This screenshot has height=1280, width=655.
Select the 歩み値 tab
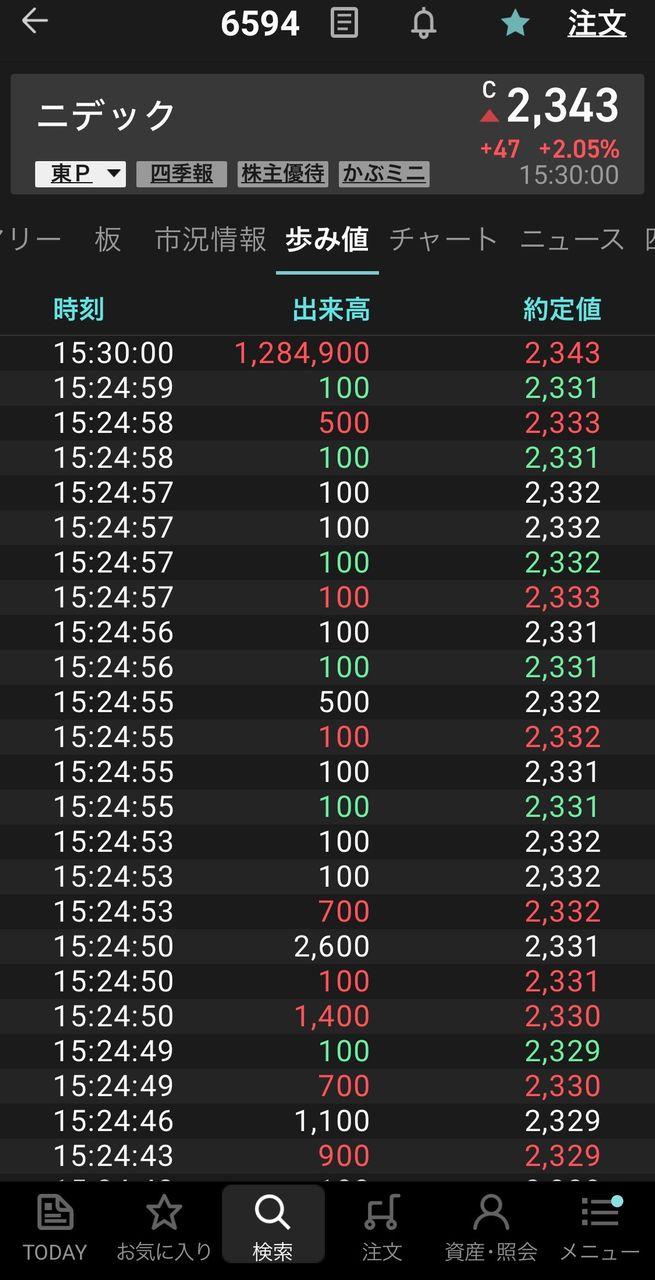click(327, 239)
